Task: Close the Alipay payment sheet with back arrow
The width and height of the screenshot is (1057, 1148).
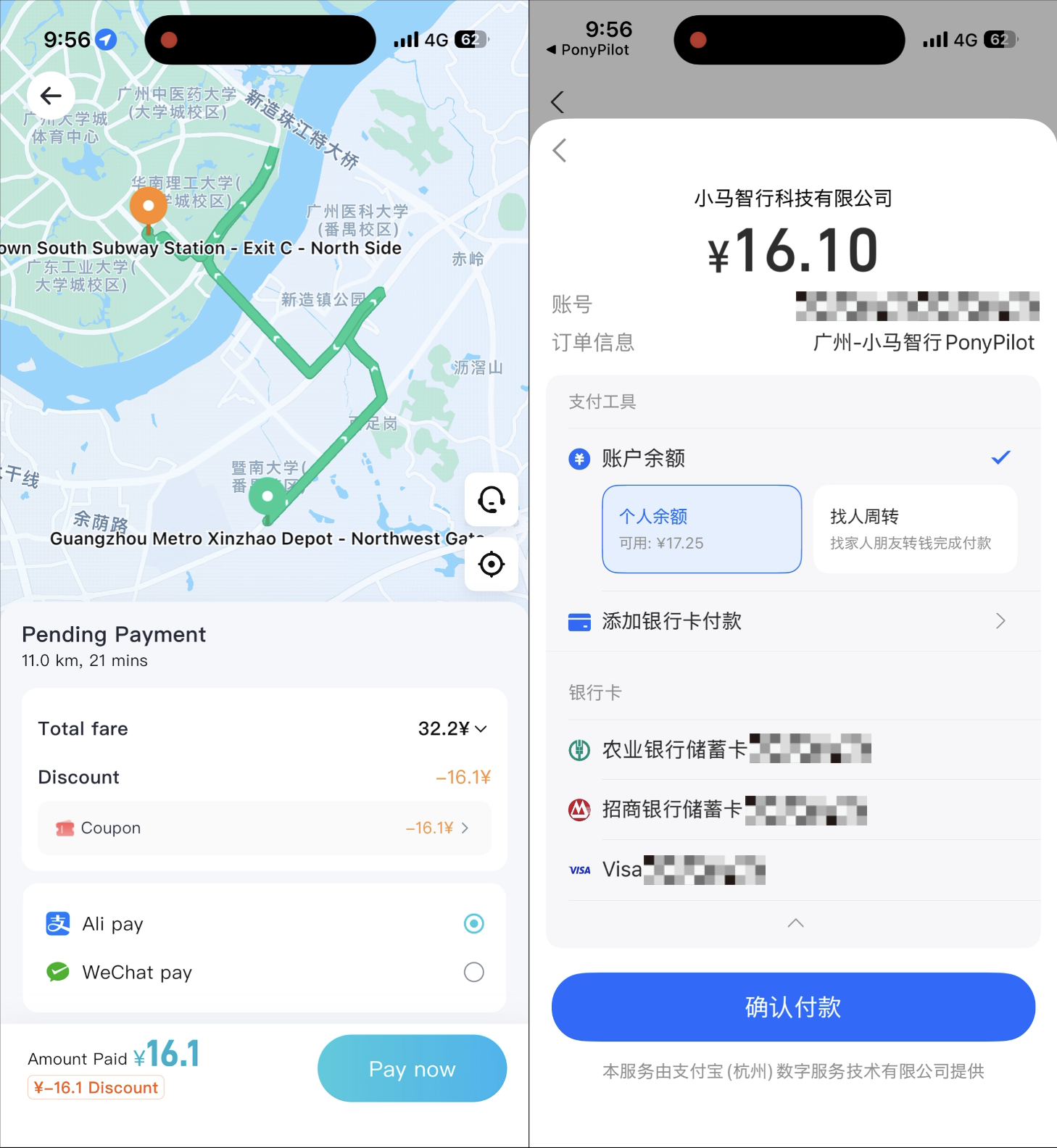Action: pos(560,151)
